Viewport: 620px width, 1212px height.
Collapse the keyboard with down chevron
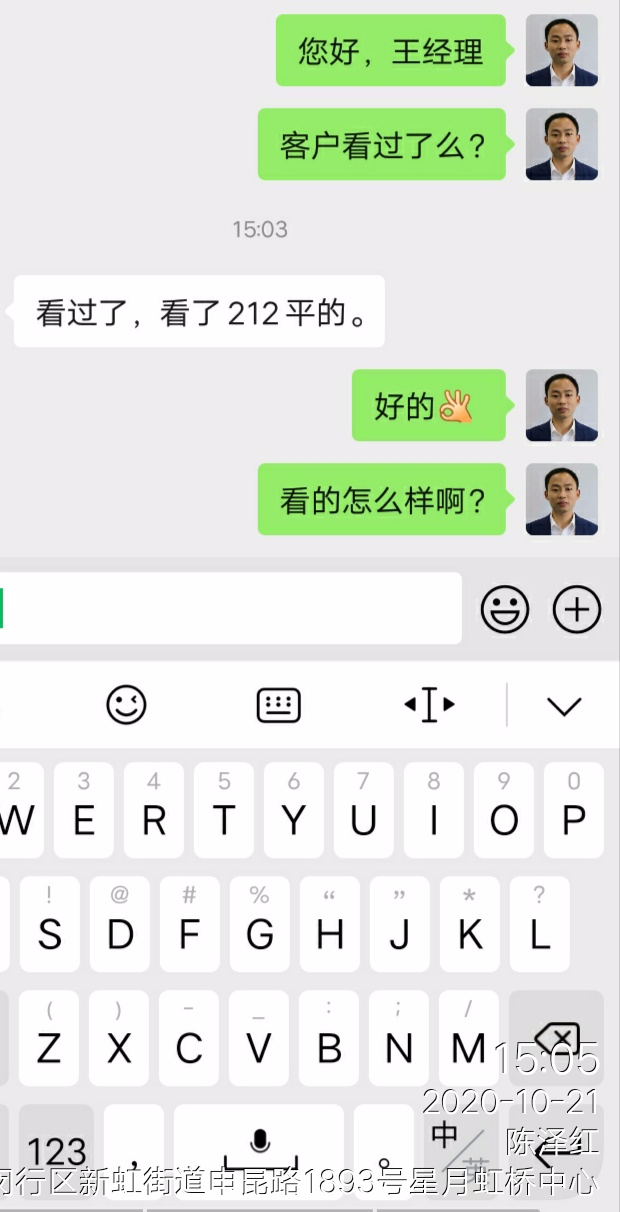[x=564, y=706]
